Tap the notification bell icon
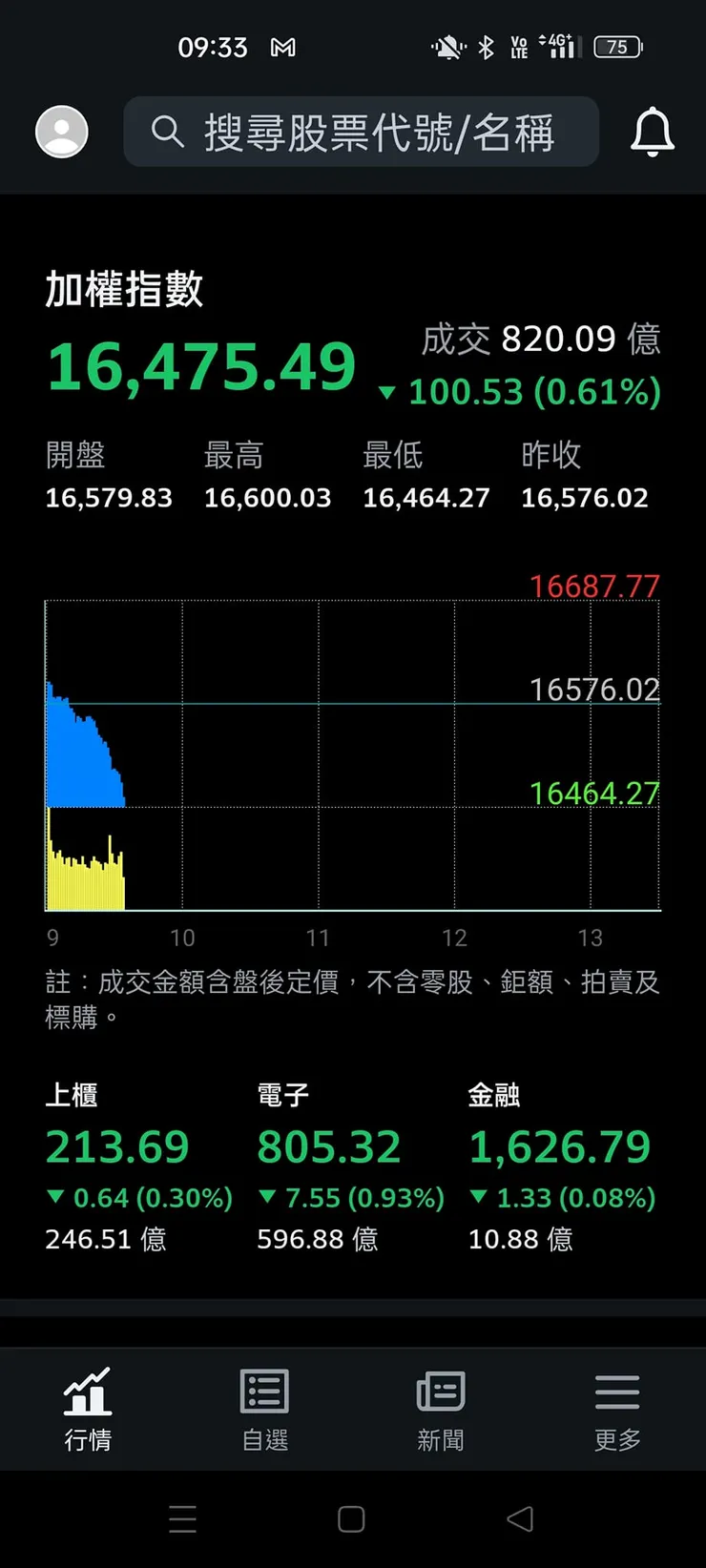Screen dimensions: 706x1568 [654, 134]
